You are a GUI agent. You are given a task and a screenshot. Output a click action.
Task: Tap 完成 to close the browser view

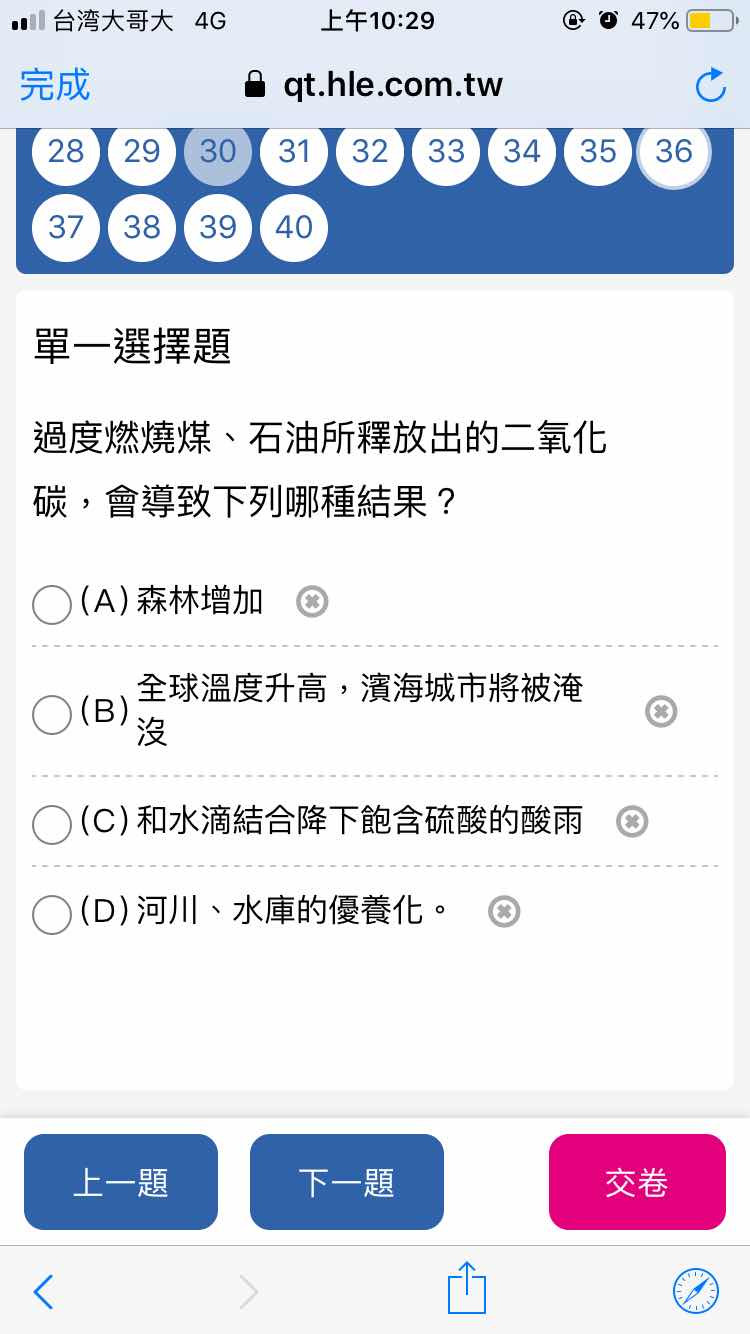click(x=55, y=85)
